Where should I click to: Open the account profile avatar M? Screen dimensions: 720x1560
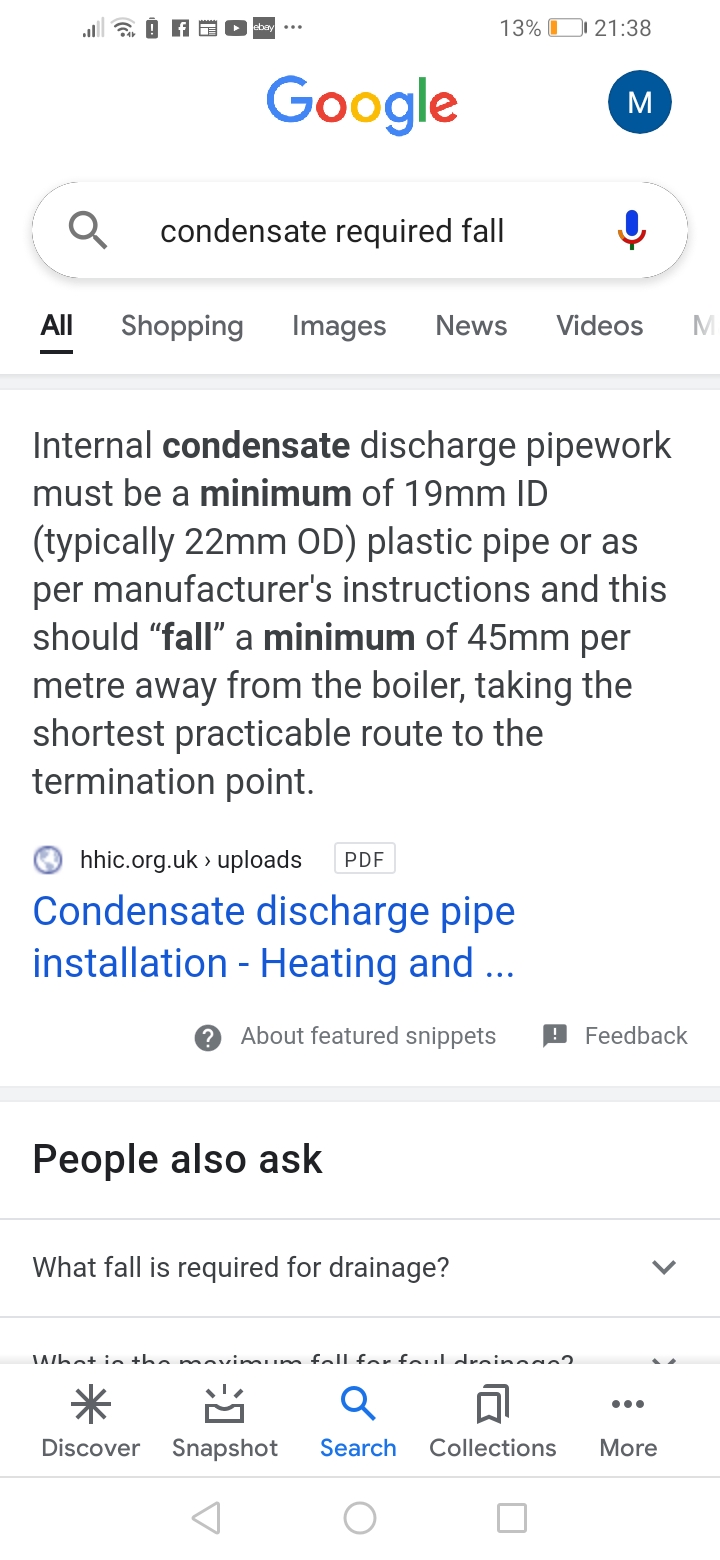(639, 102)
